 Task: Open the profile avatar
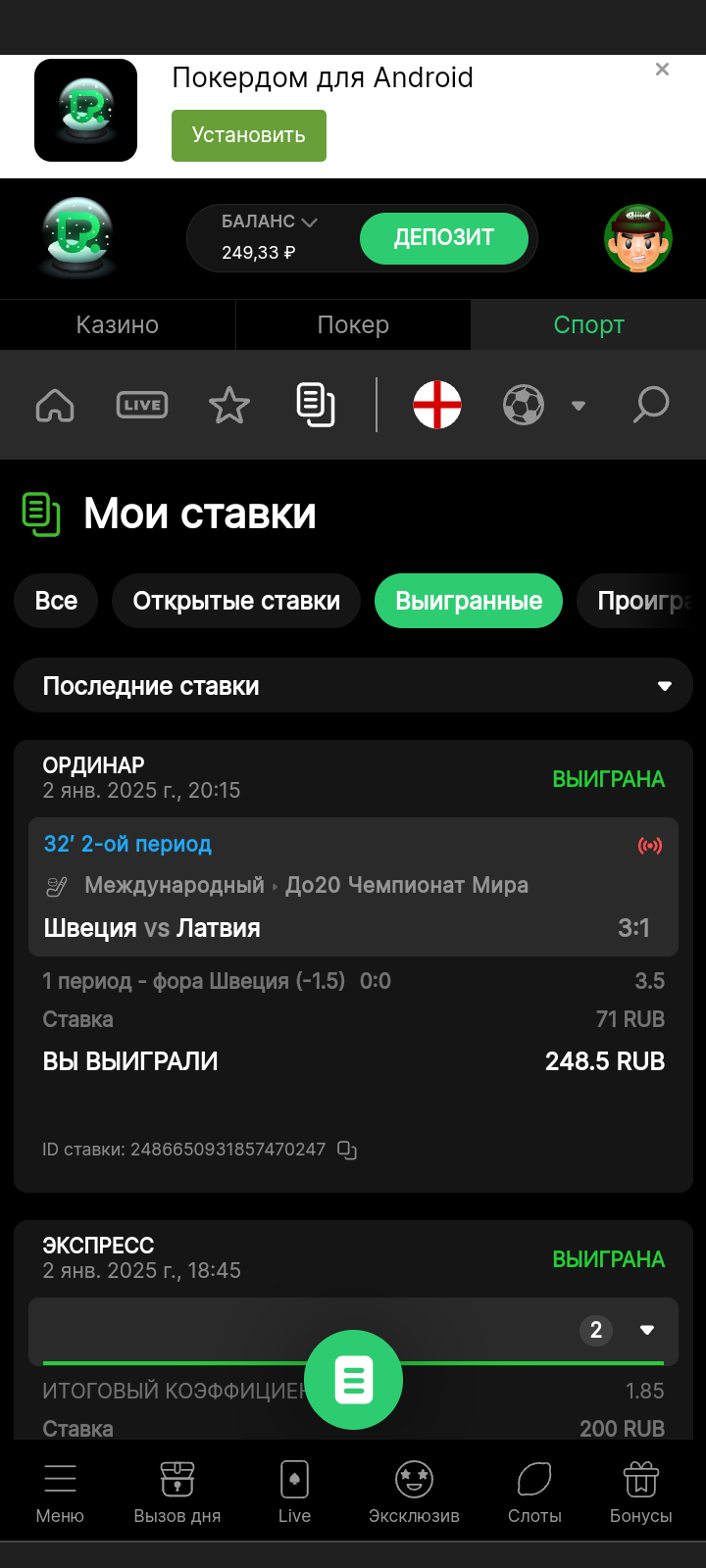(x=637, y=238)
